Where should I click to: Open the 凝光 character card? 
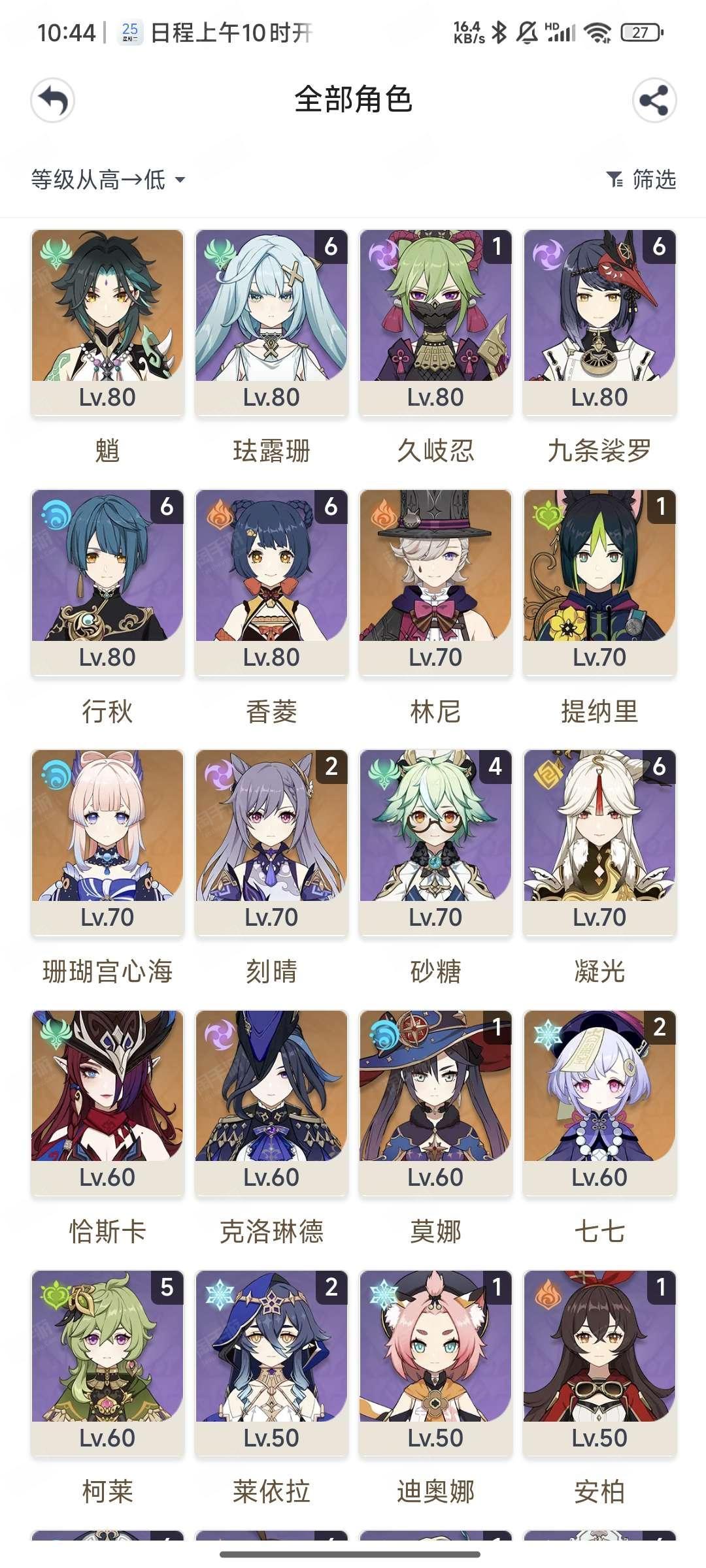point(599,842)
